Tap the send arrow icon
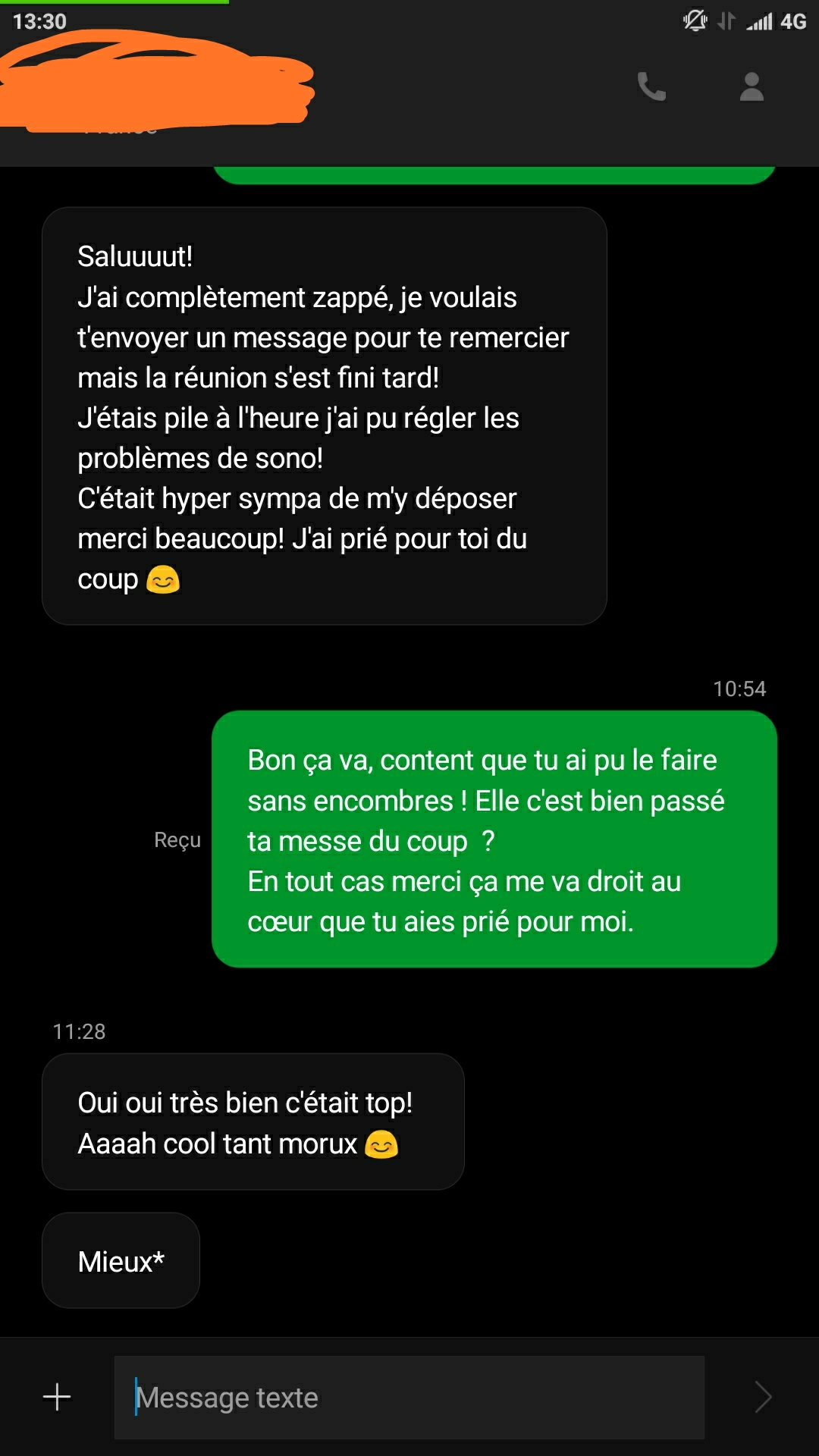The width and height of the screenshot is (819, 1456). [763, 1397]
